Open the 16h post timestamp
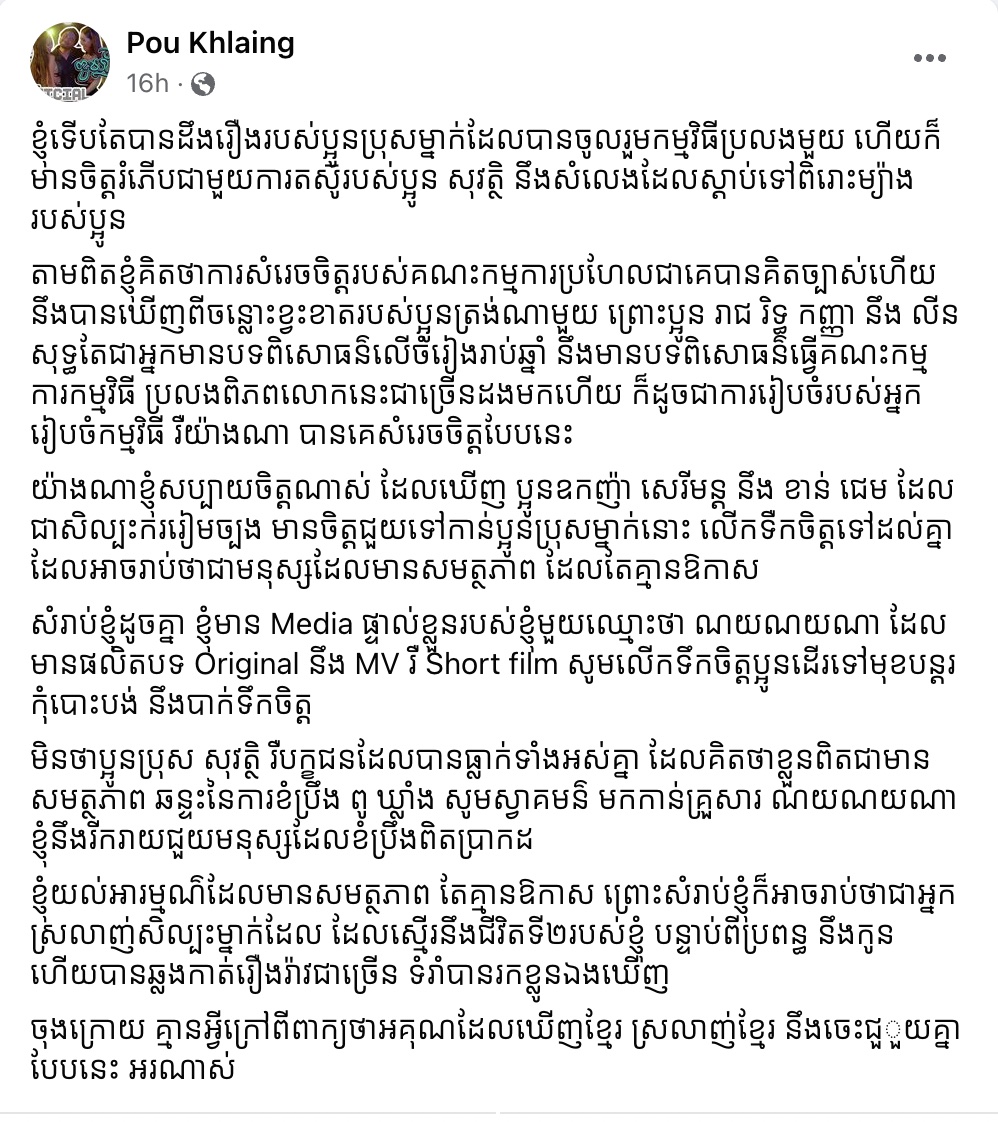Screen dimensions: 998x1122 [x=147, y=83]
